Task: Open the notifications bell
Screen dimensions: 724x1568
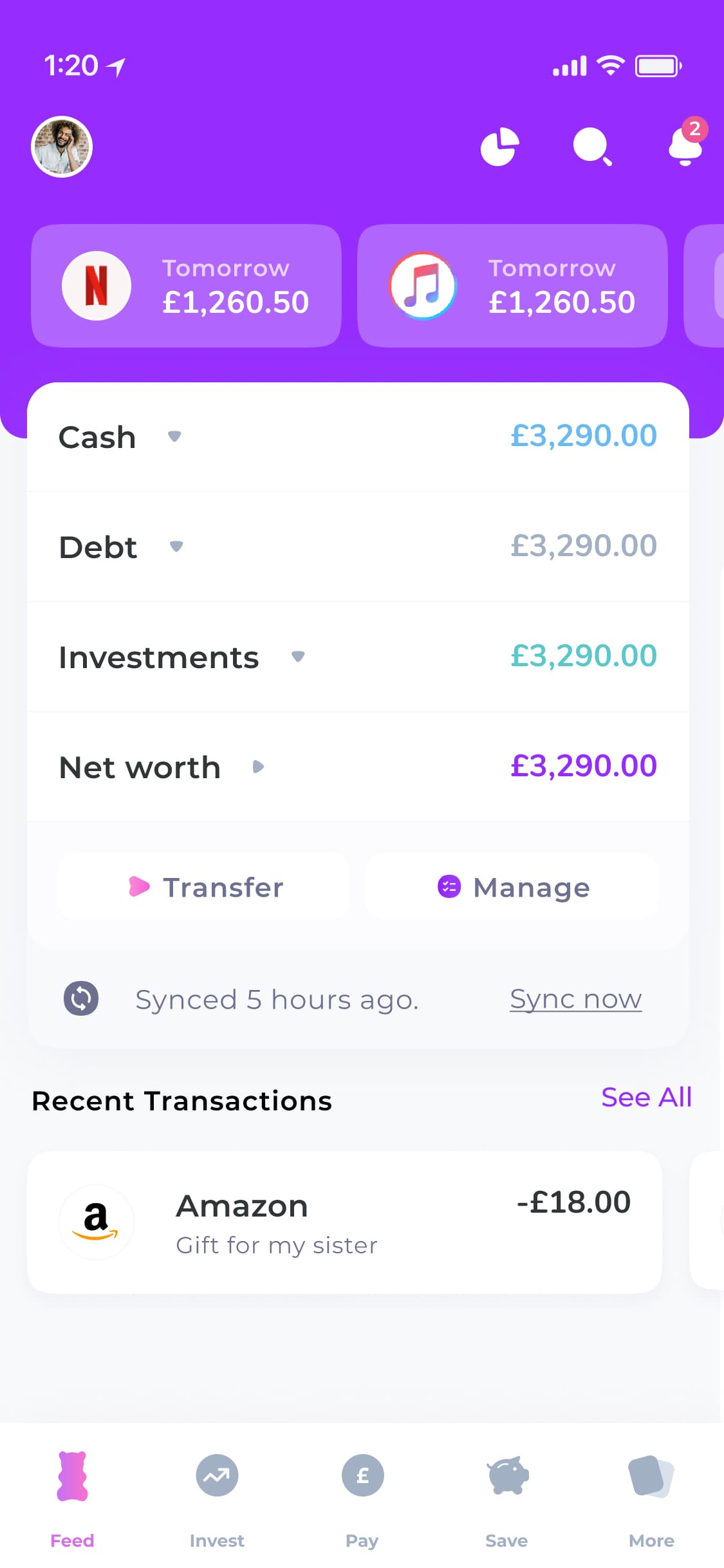Action: point(685,145)
